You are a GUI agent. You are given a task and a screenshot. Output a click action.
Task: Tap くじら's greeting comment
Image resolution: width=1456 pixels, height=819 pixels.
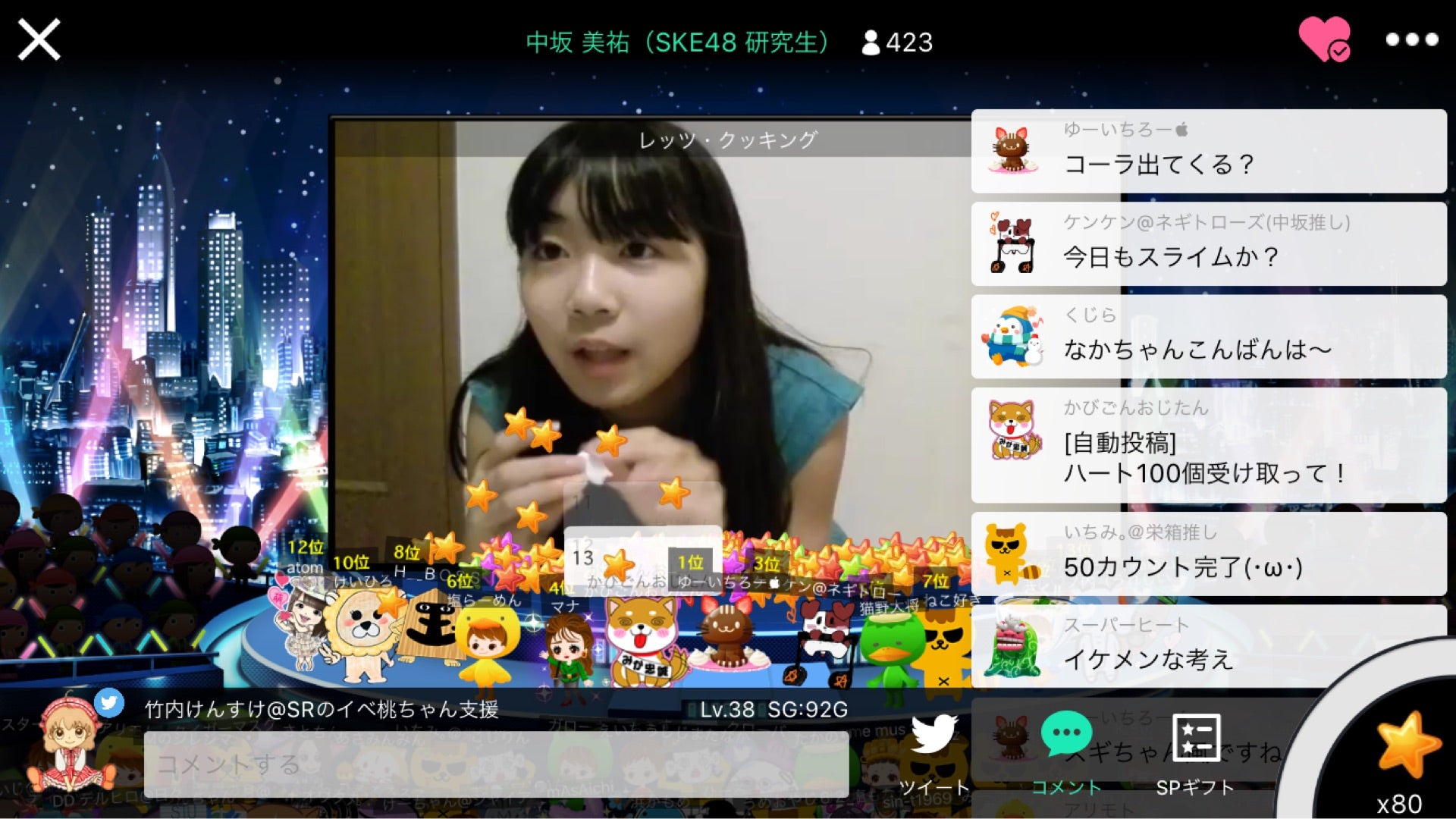pos(1208,337)
